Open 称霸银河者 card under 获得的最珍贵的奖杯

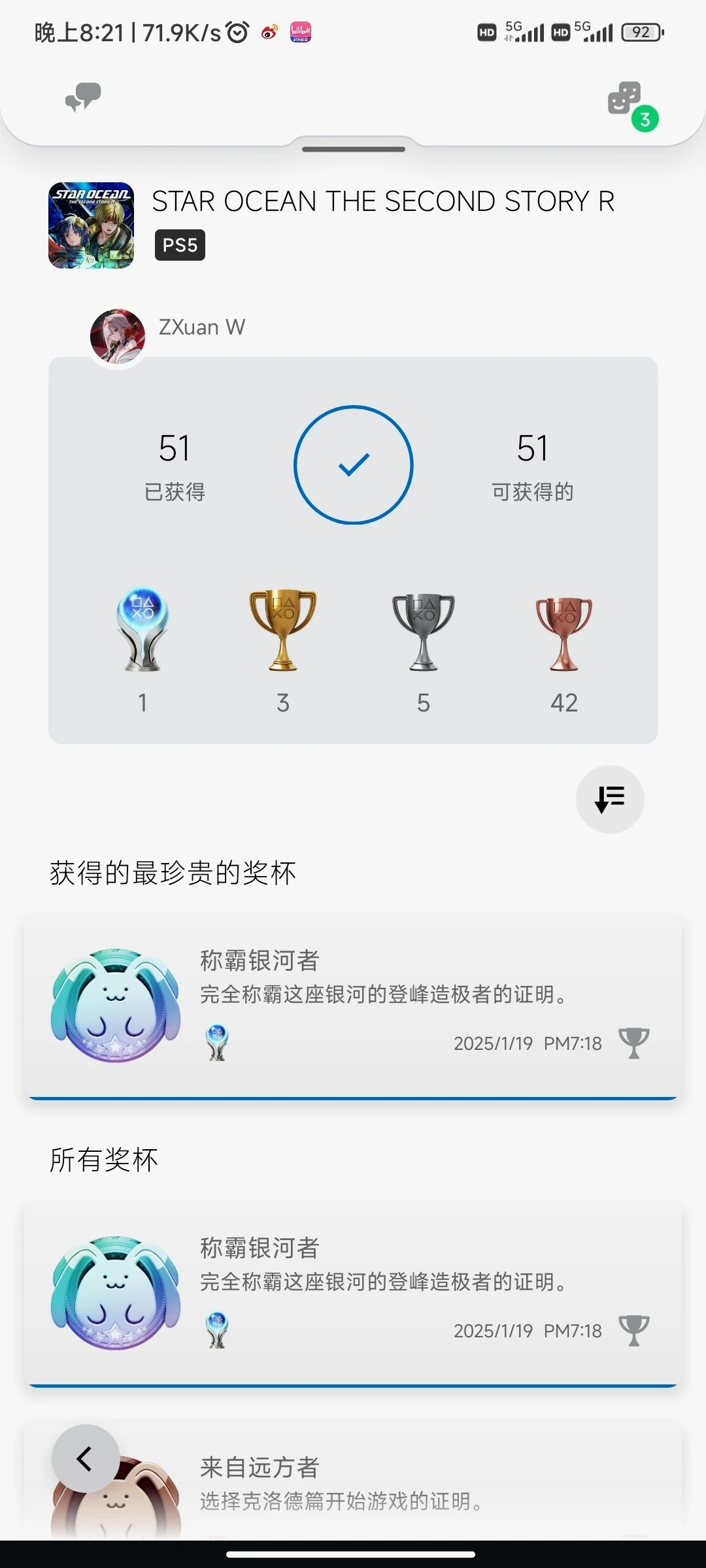click(353, 1006)
